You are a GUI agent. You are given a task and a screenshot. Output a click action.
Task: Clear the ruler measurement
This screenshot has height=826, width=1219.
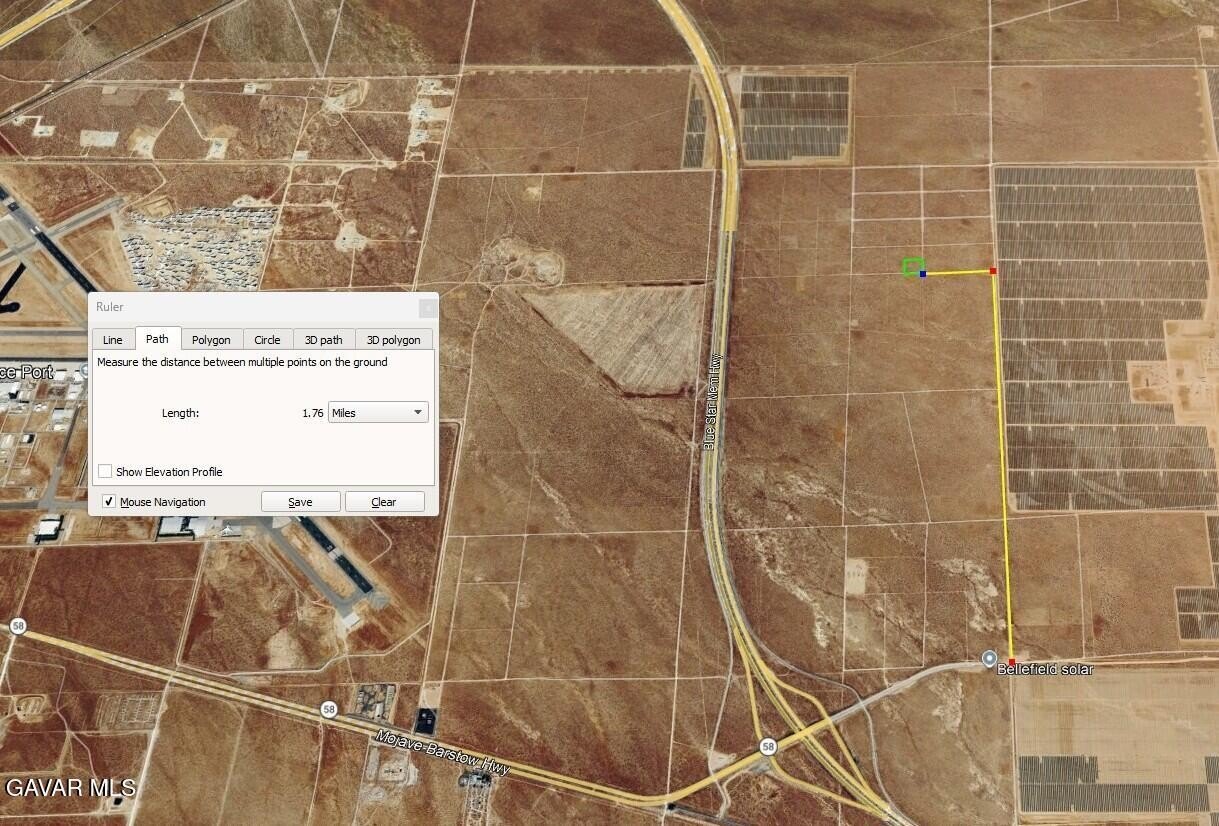[384, 502]
